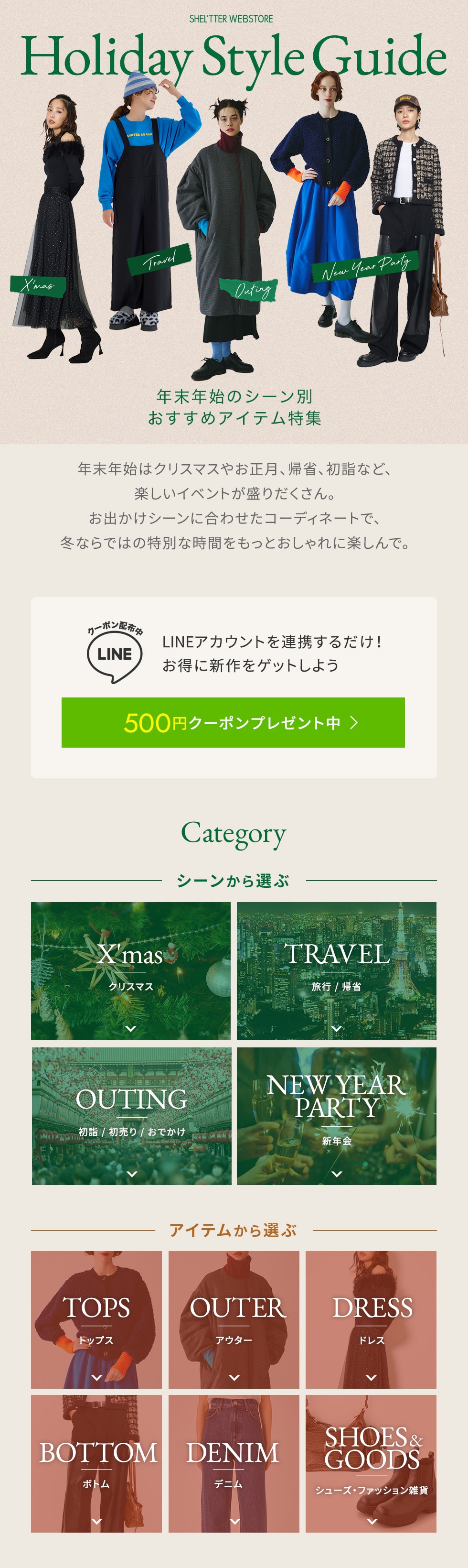Go to the BOTTOM ボトム item tile
Screen dimensions: 468x1568
click(x=96, y=1463)
